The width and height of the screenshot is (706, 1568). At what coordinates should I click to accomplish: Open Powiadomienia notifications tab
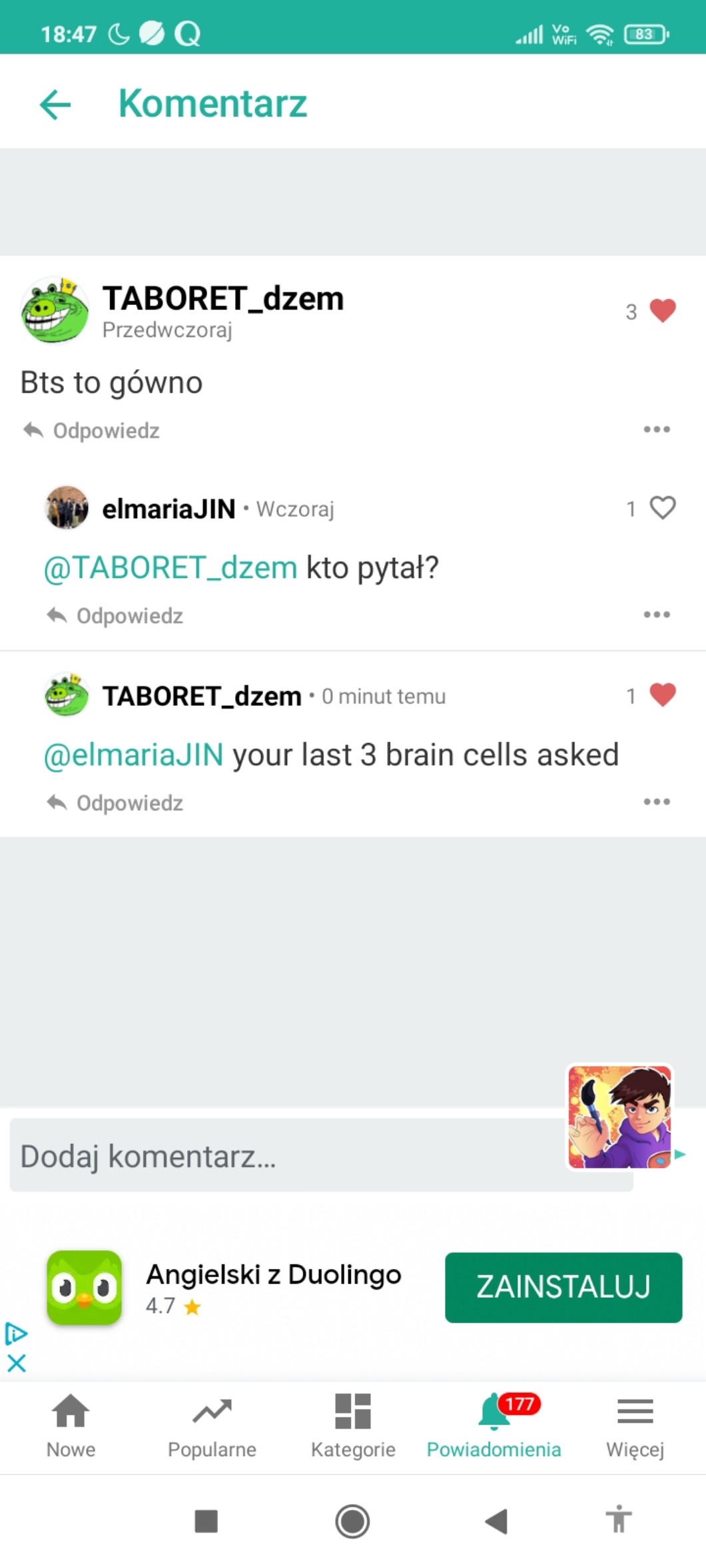(494, 1425)
